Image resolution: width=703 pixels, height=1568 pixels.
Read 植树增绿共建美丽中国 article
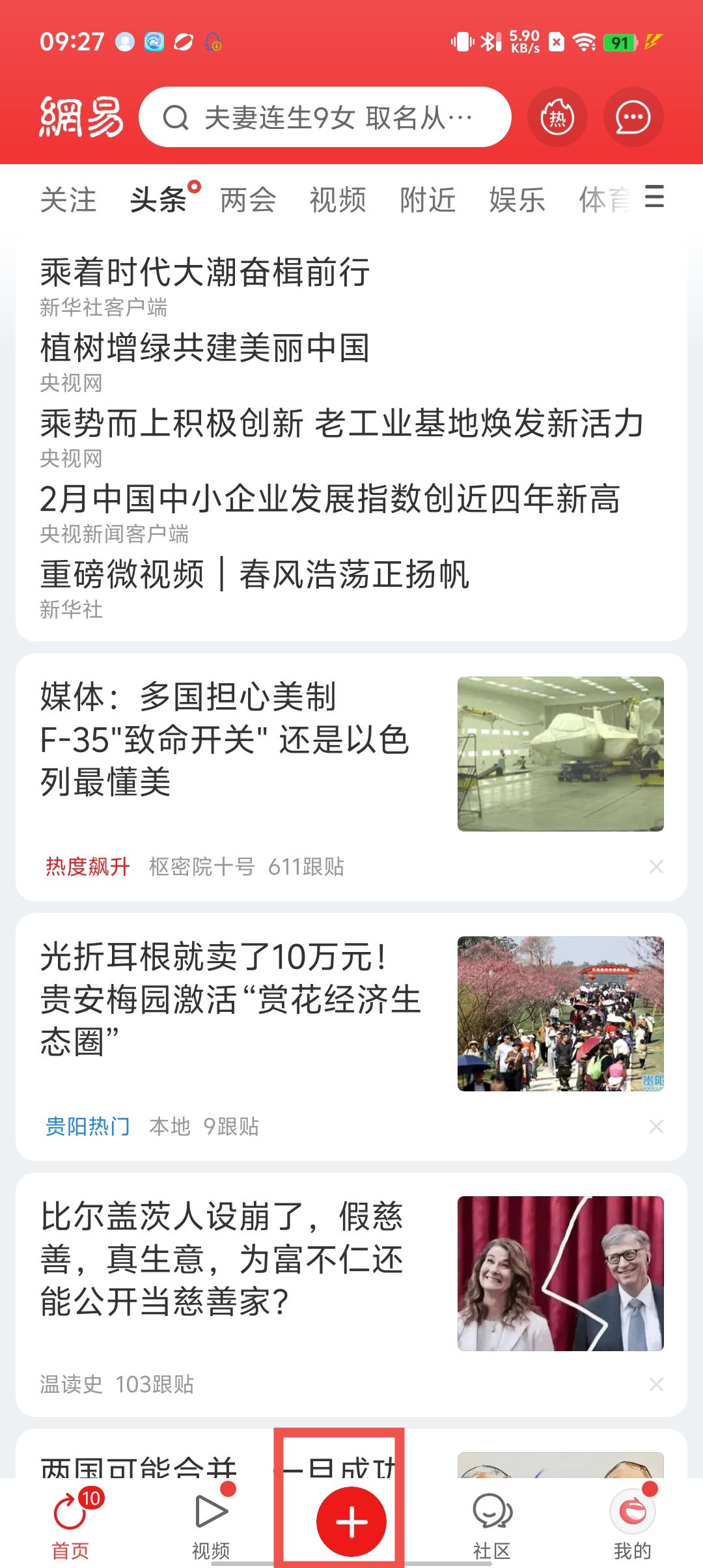point(205,348)
